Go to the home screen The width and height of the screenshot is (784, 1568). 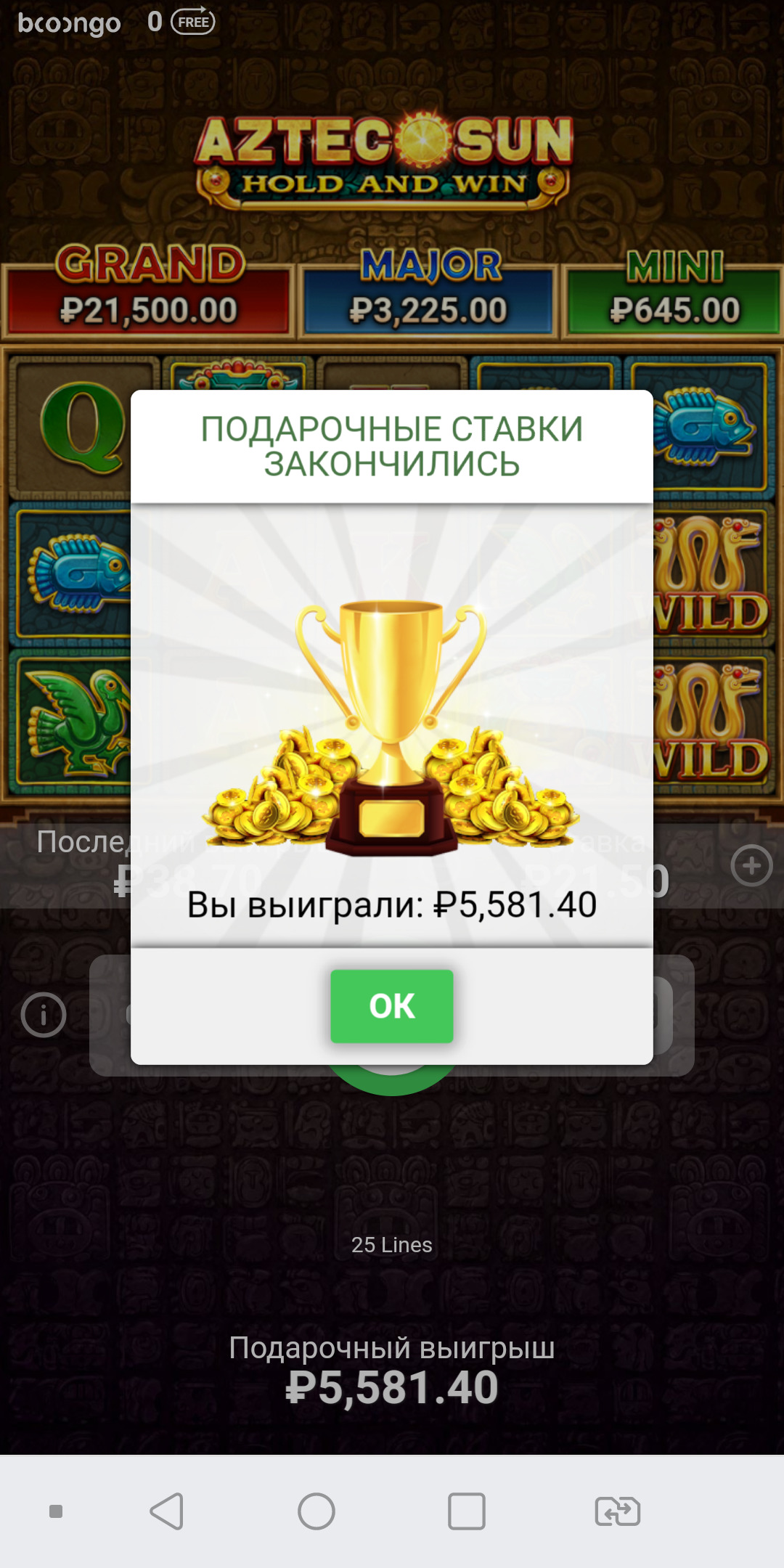317,1511
